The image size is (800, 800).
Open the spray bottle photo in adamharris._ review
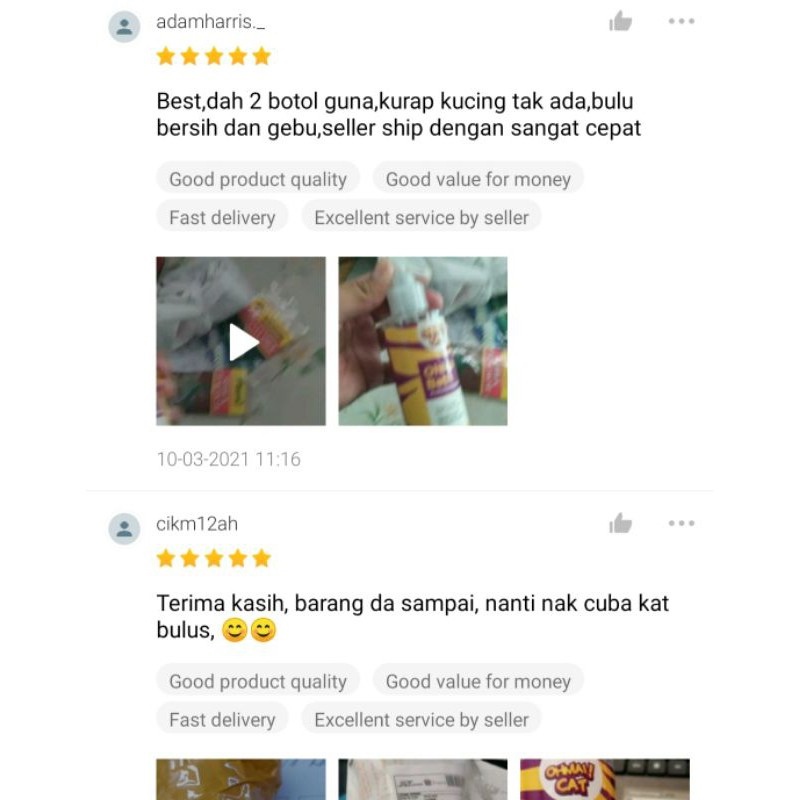tap(422, 341)
